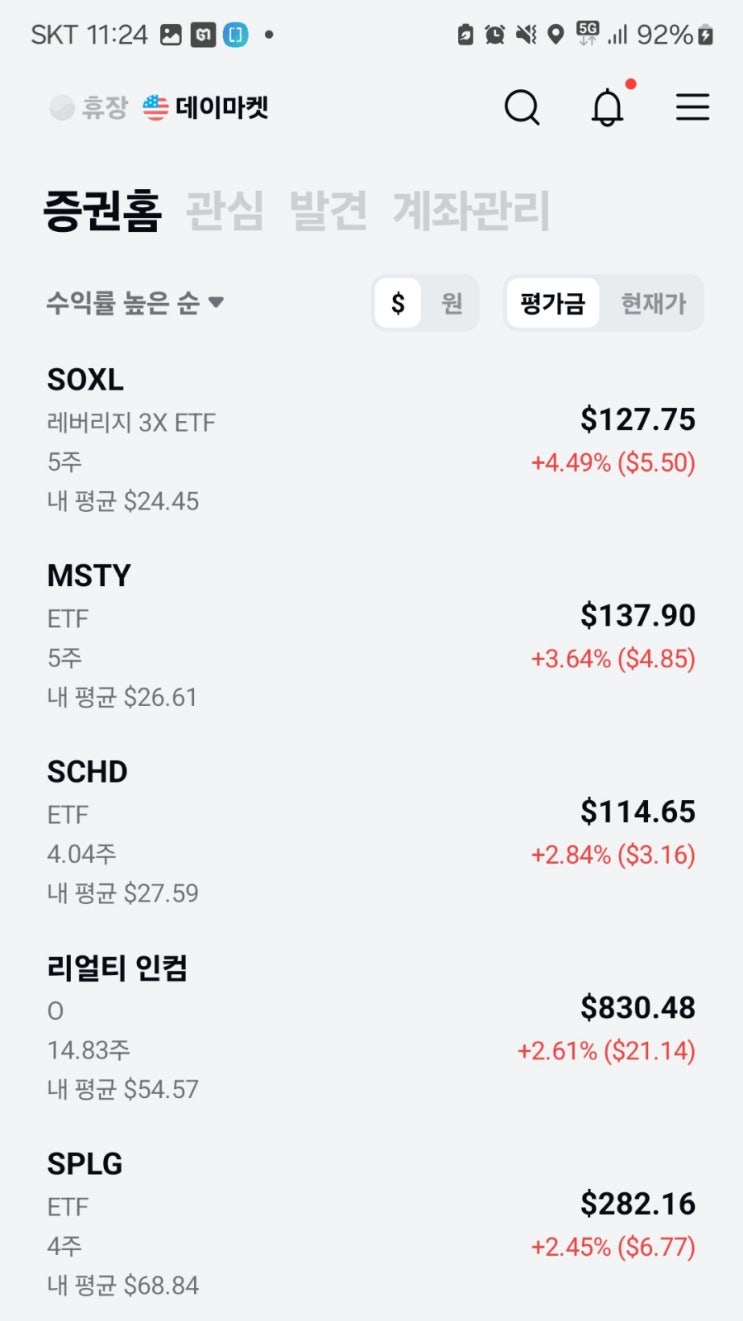Screen dimensions: 743x1321
Task: Open the hamburger menu
Action: tap(692, 107)
